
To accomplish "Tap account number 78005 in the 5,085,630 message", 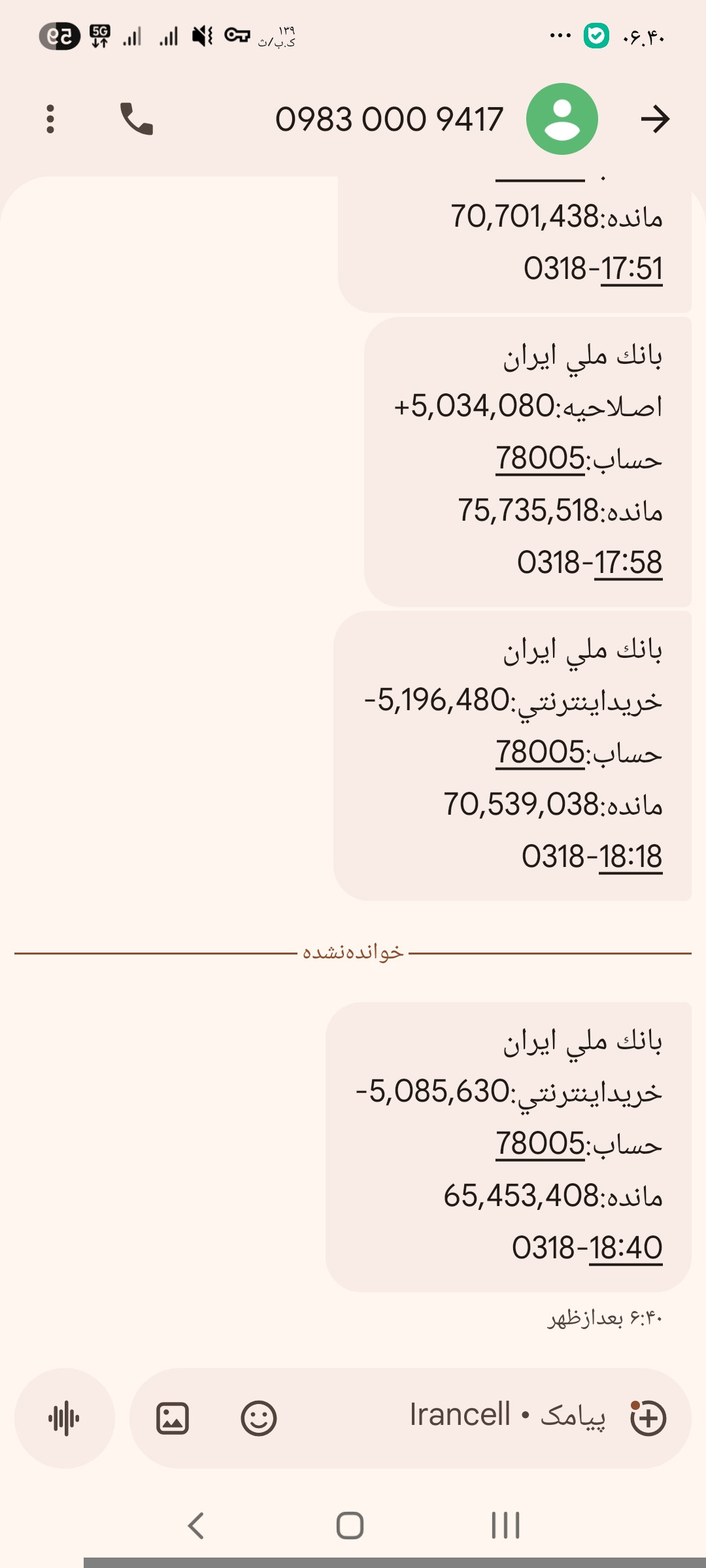I will (540, 1145).
